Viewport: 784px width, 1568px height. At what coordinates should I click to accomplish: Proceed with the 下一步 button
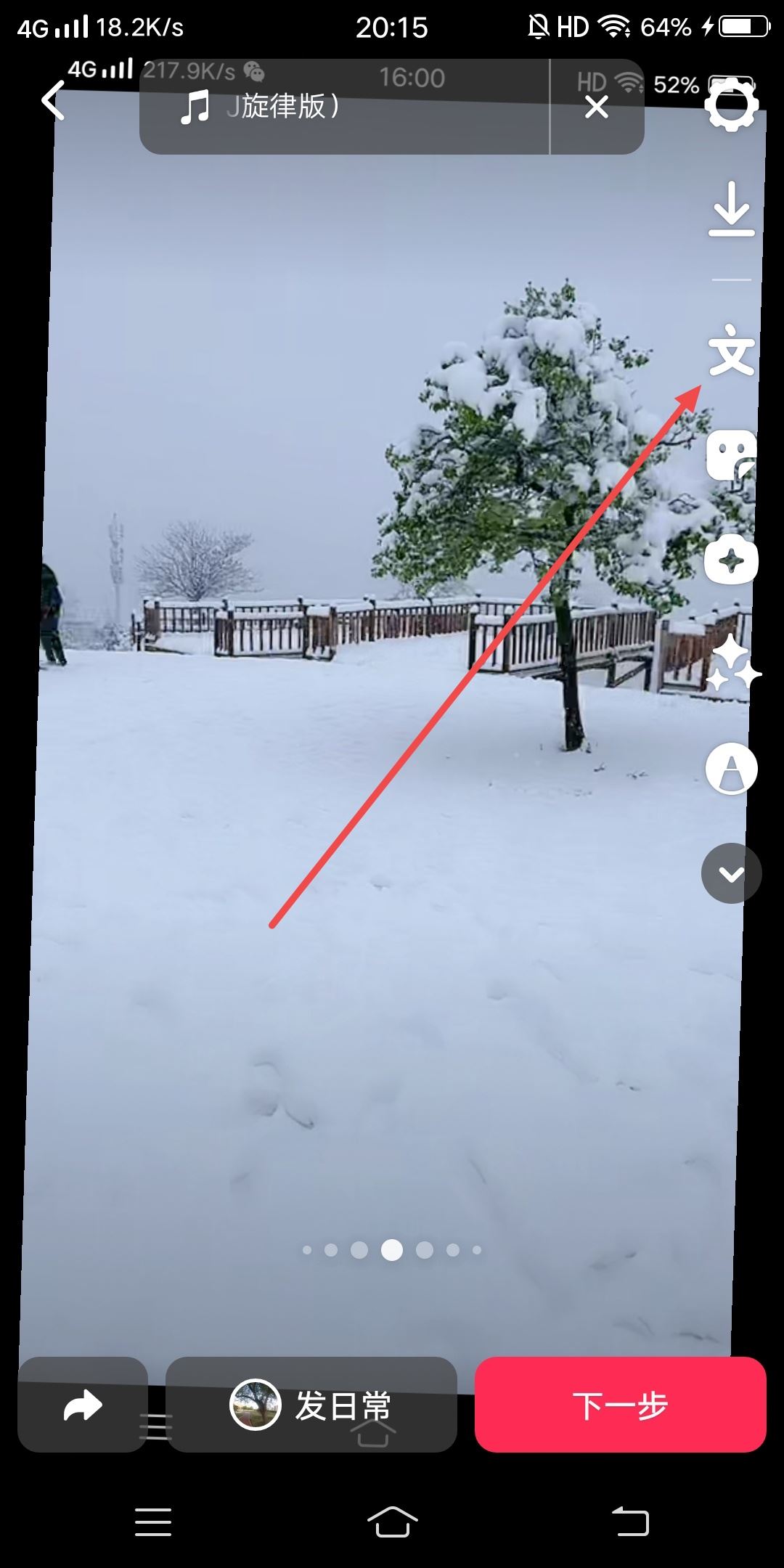coord(620,1406)
